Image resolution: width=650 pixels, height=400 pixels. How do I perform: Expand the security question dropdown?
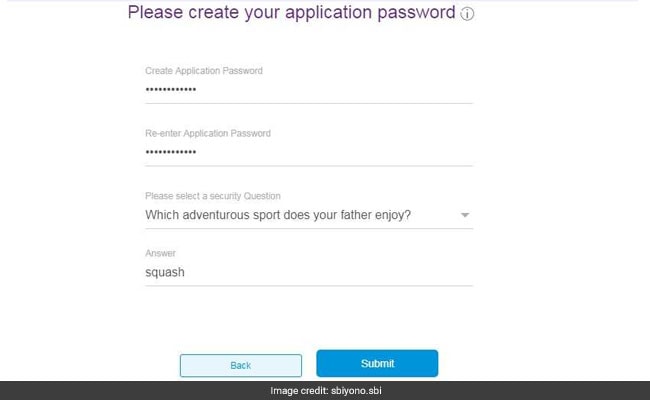[463, 215]
